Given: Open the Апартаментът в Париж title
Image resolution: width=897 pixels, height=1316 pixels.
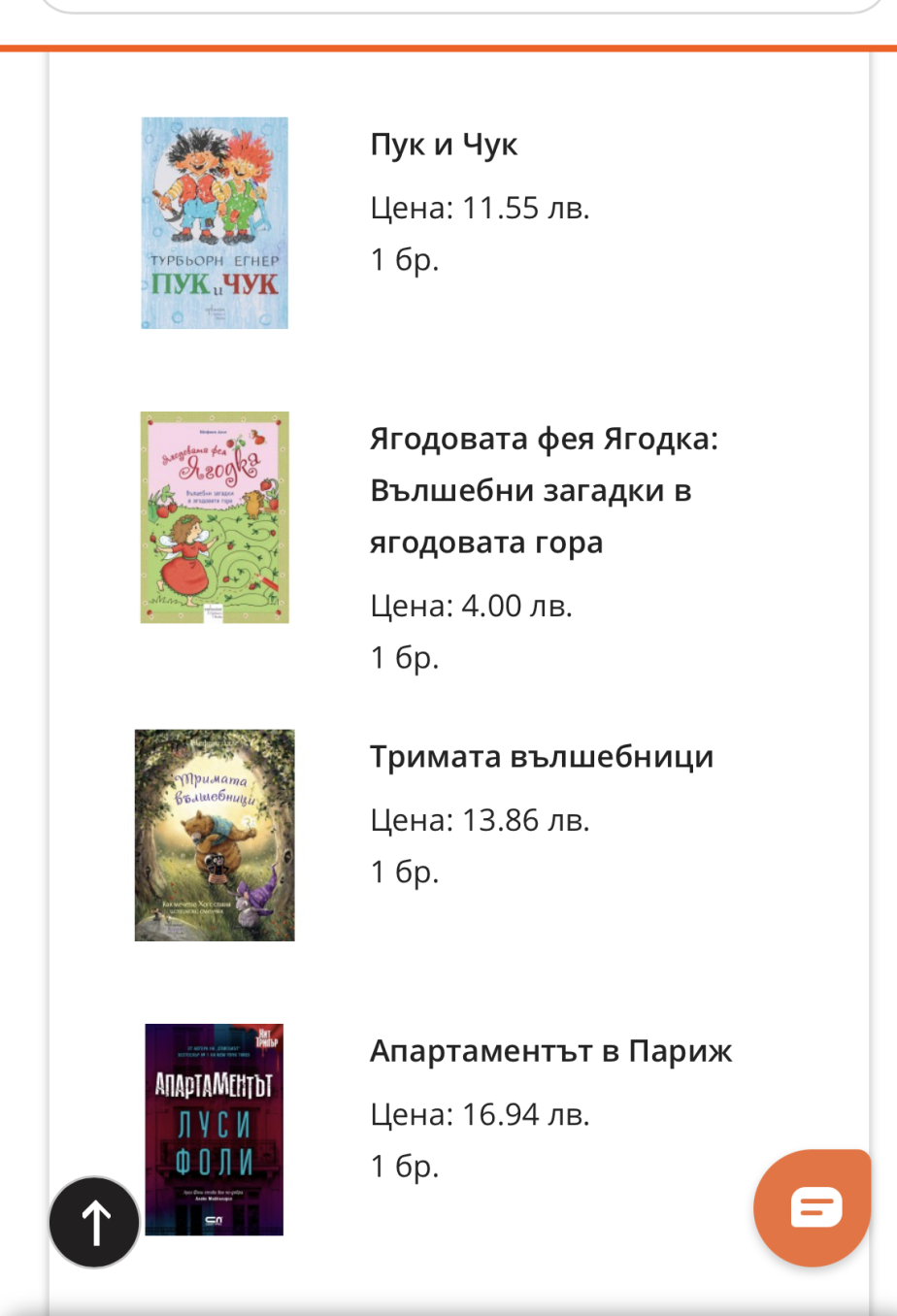Looking at the screenshot, I should tap(550, 1051).
